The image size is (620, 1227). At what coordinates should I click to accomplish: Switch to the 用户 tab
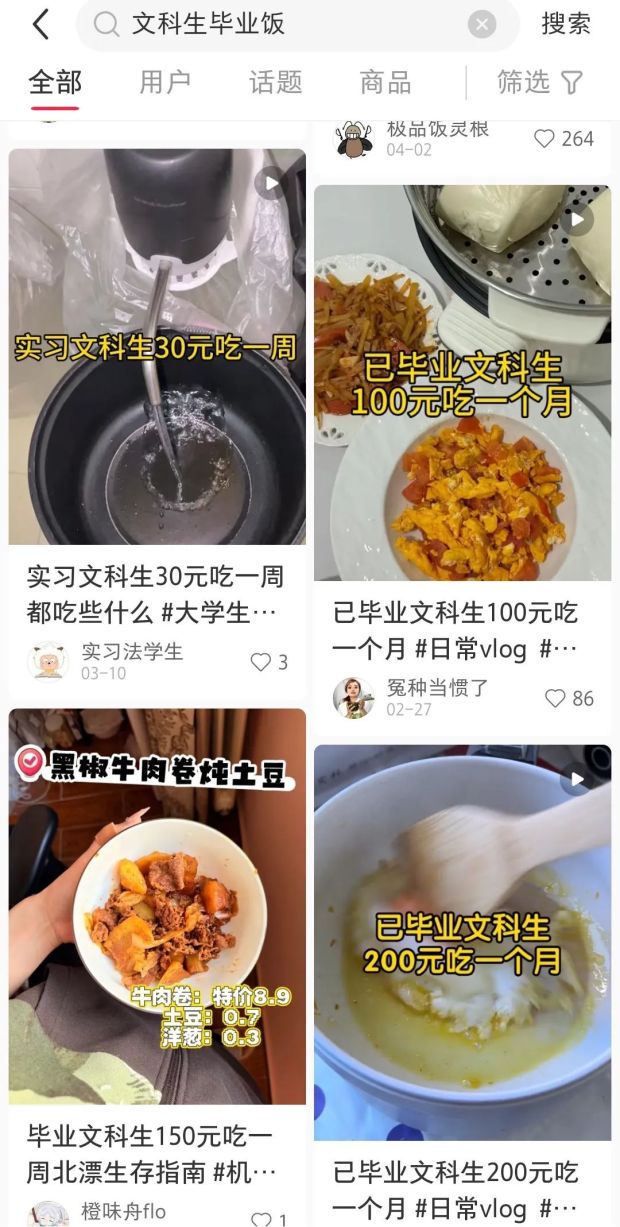[x=165, y=82]
